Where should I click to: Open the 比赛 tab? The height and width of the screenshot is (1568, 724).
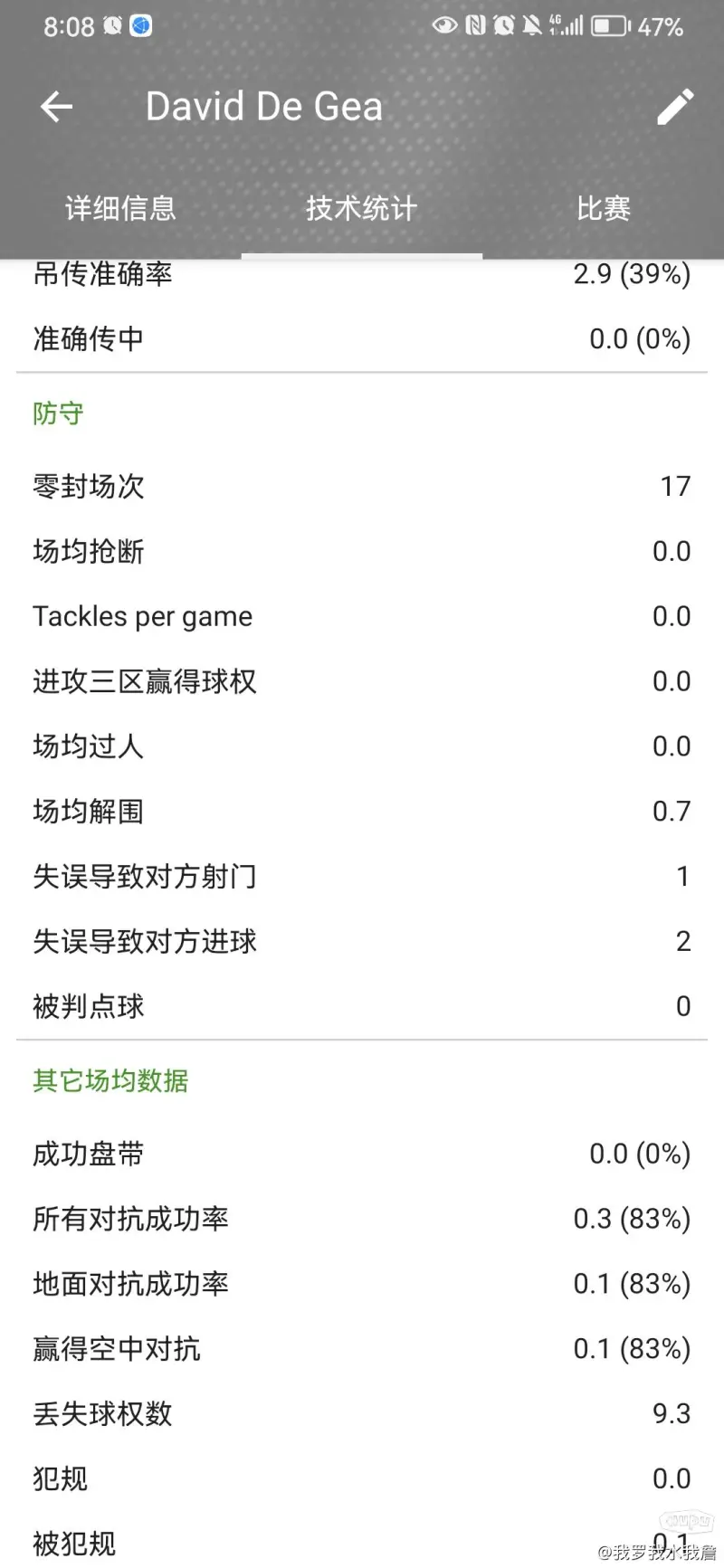pos(604,208)
